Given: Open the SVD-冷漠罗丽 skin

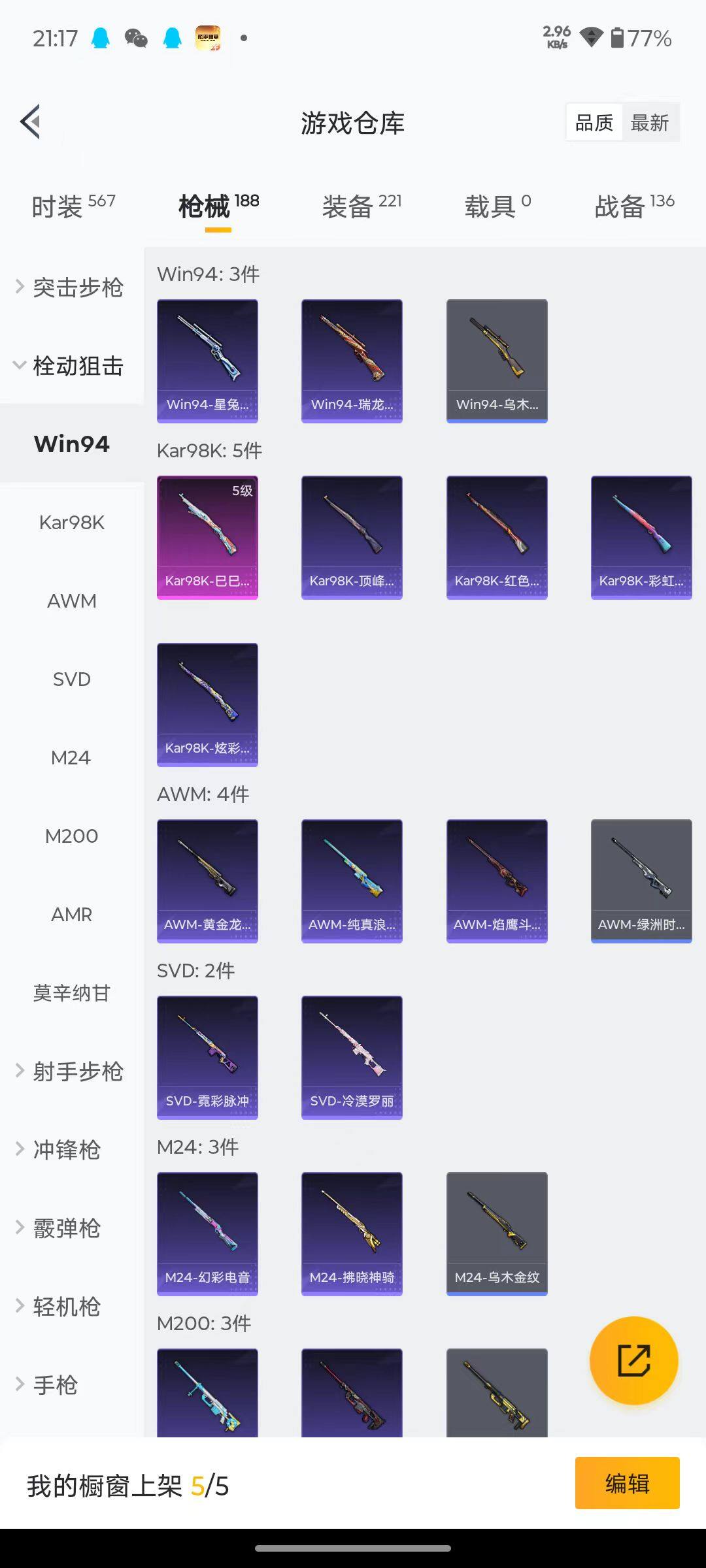Looking at the screenshot, I should pyautogui.click(x=352, y=1057).
